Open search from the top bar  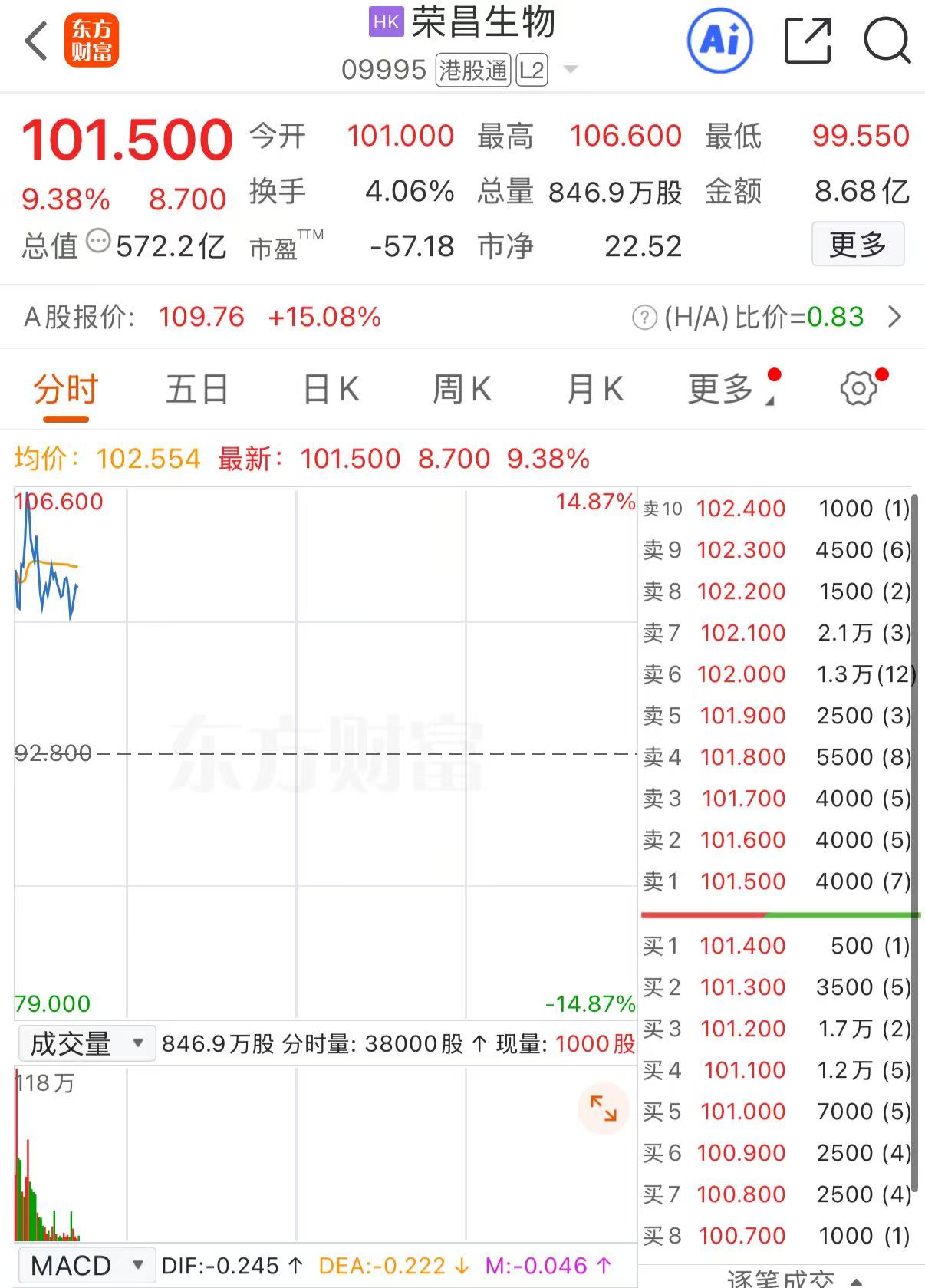coord(887,40)
